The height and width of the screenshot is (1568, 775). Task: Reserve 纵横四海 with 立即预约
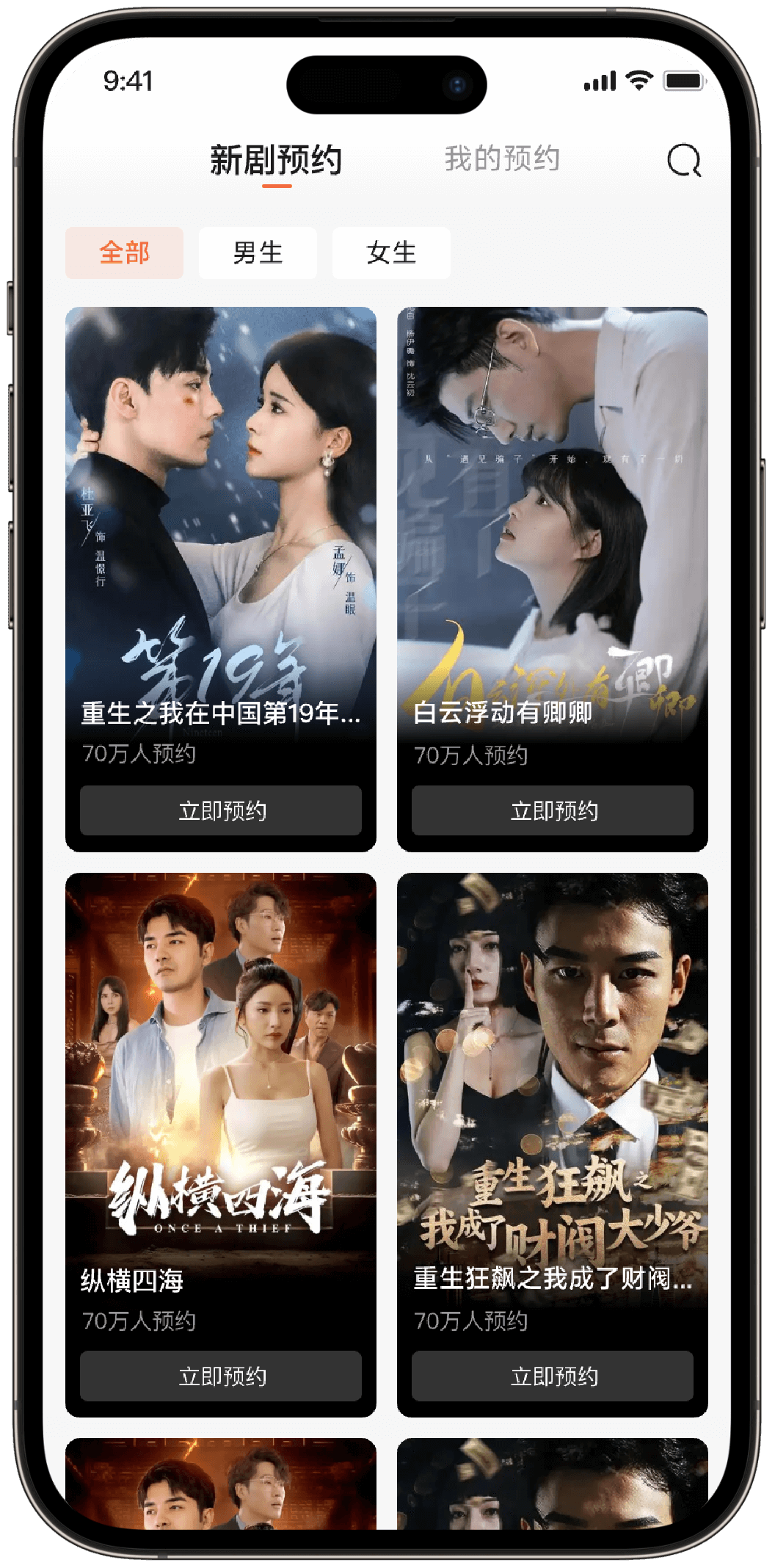(220, 1376)
